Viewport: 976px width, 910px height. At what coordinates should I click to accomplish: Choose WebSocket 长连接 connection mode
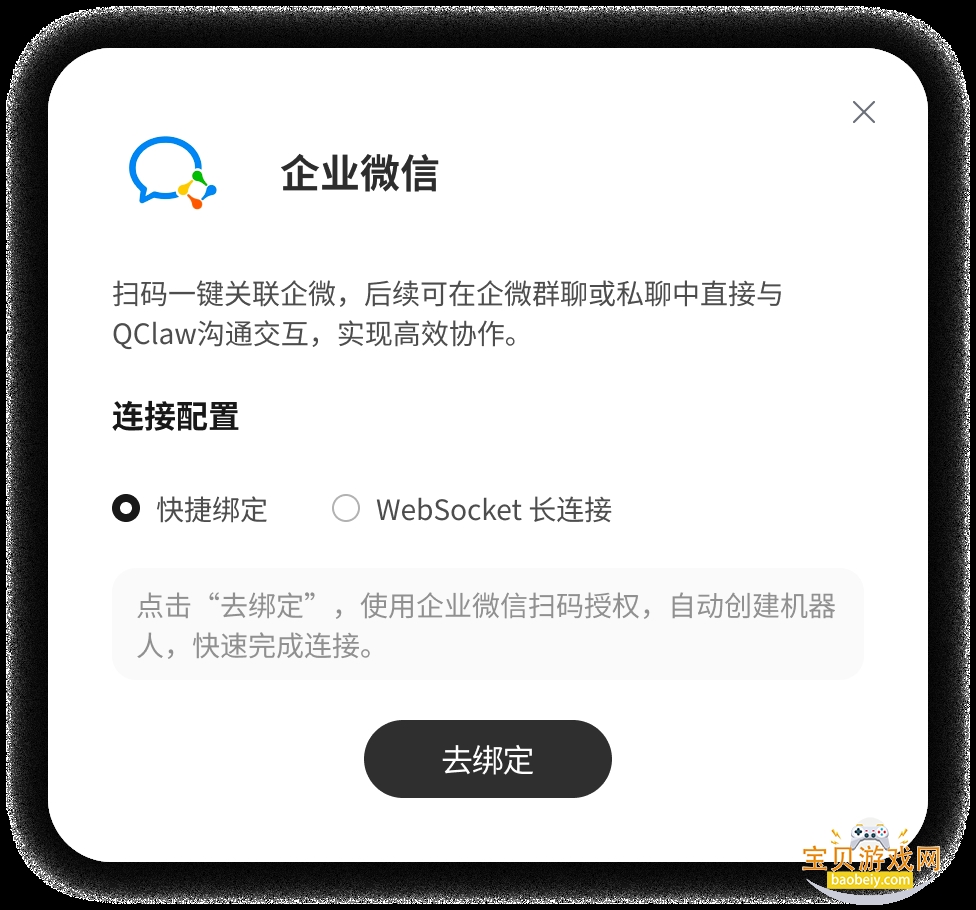(x=346, y=509)
